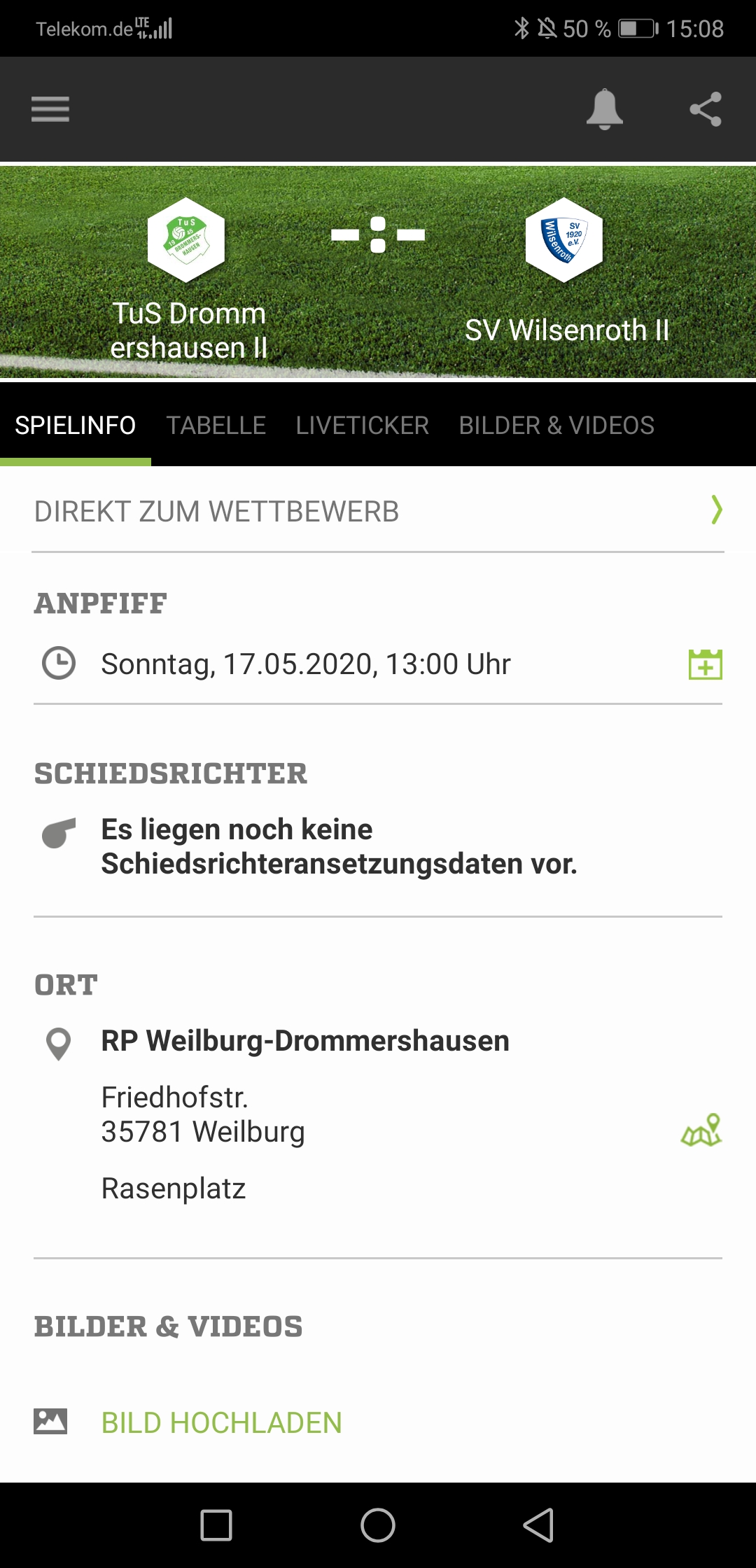This screenshot has width=756, height=1568.
Task: Open the hamburger drawer menu
Action: 50,109
